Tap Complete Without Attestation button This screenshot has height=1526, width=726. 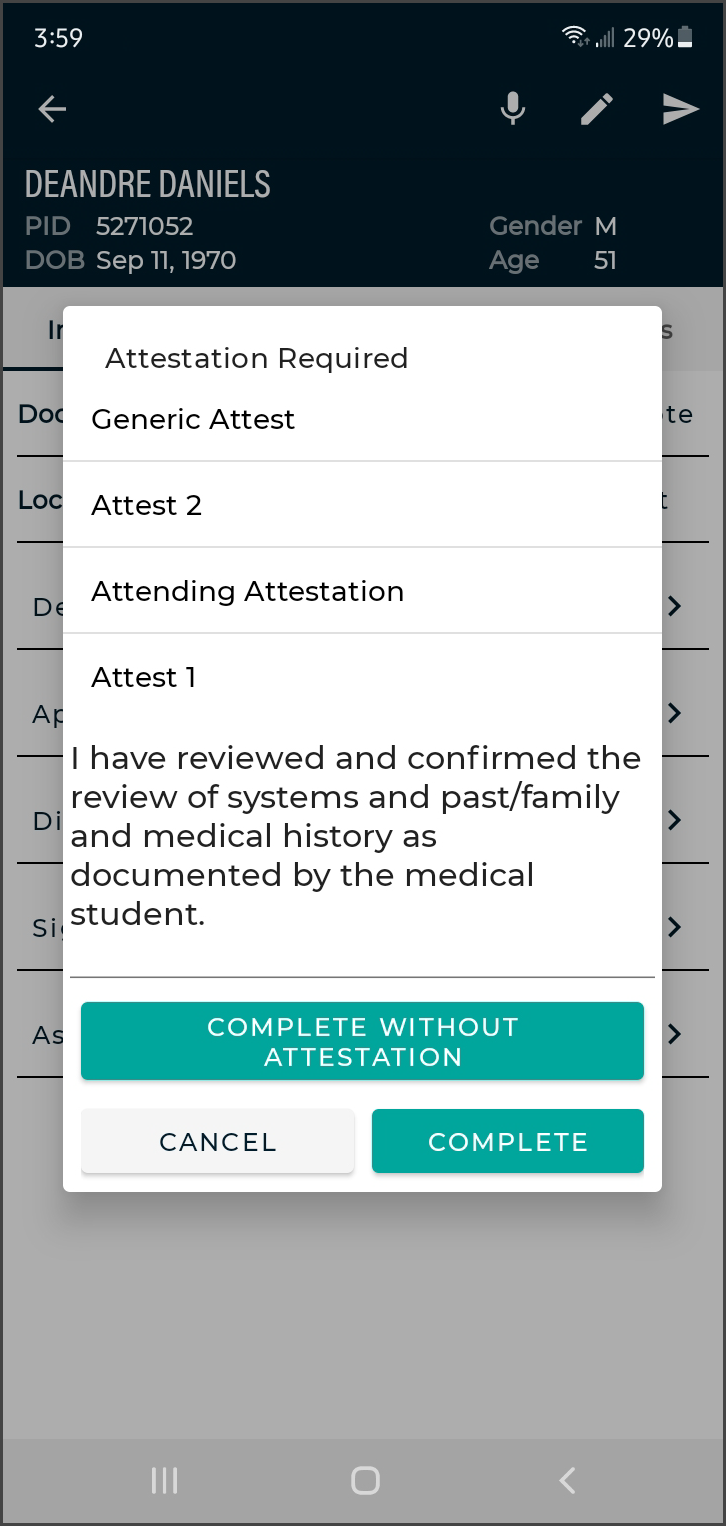(362, 1041)
